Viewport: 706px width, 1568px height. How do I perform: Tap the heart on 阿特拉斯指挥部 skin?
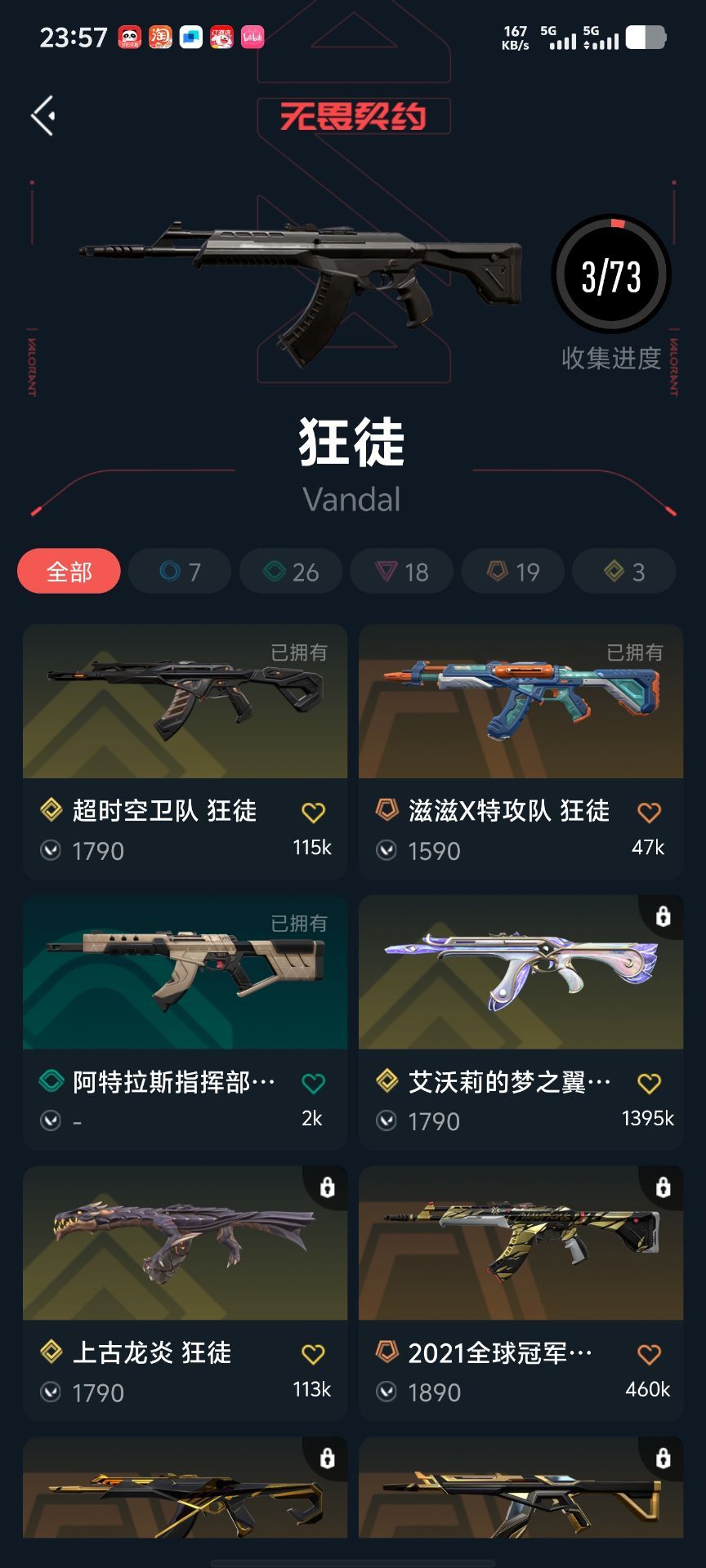tap(314, 1083)
